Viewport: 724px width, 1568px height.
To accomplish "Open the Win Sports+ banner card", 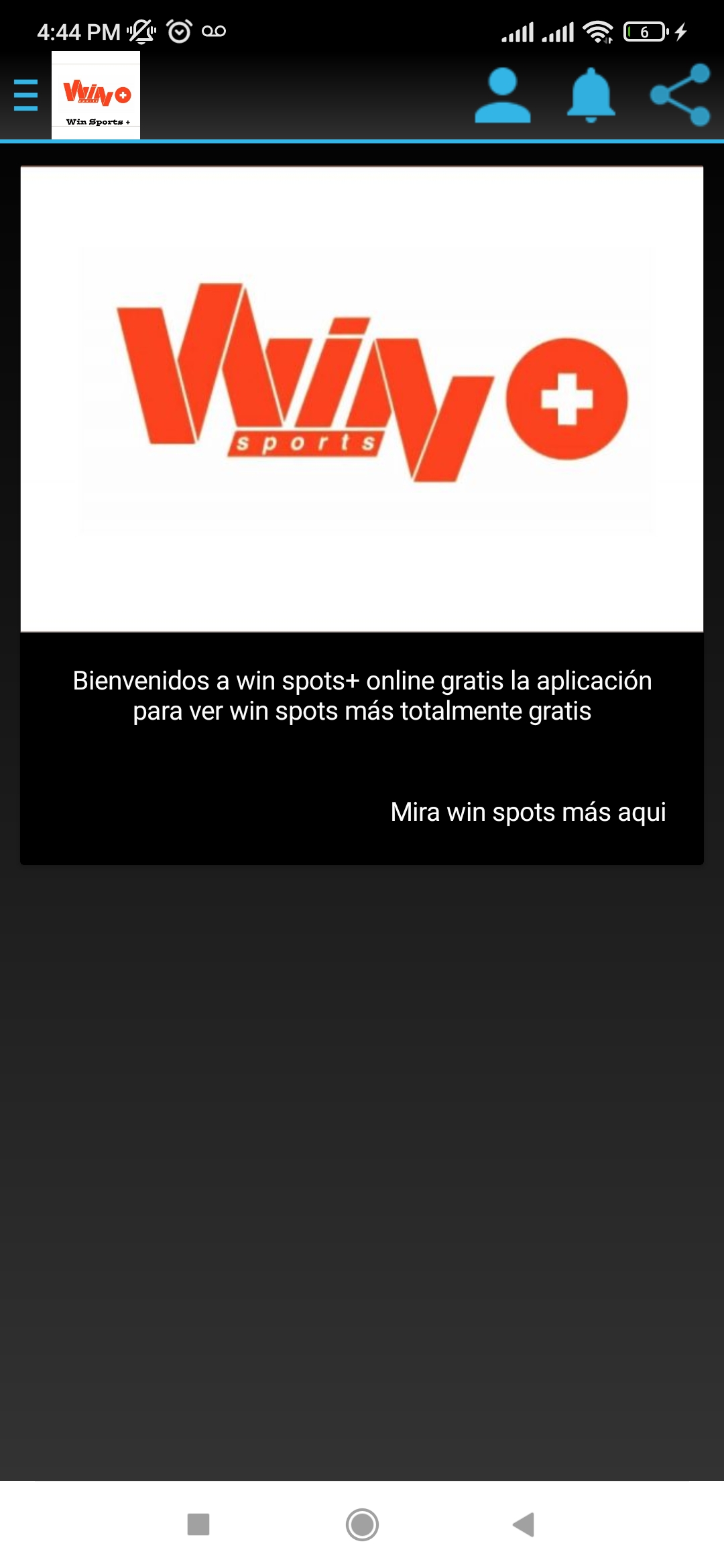I will click(362, 399).
